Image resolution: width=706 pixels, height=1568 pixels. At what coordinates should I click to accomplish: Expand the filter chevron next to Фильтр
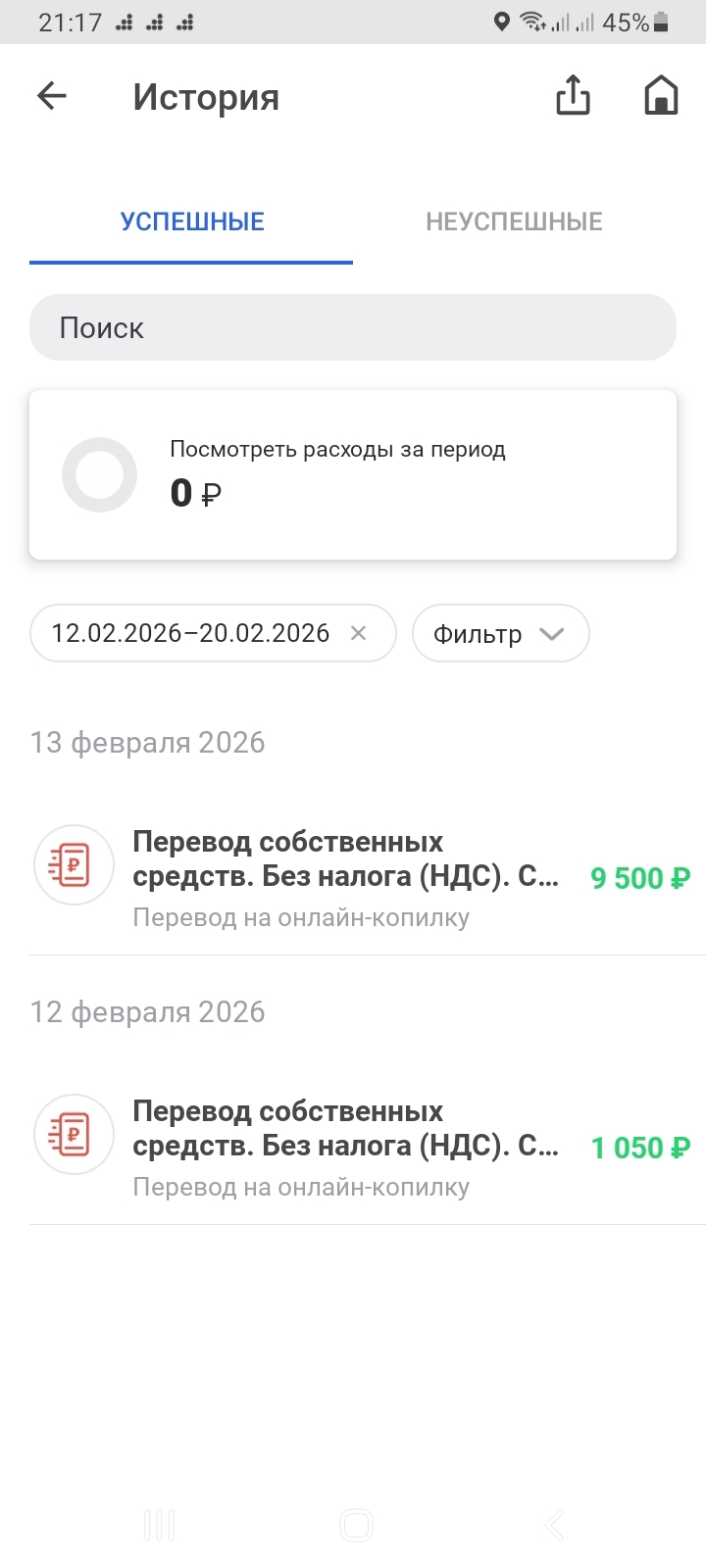pyautogui.click(x=552, y=633)
